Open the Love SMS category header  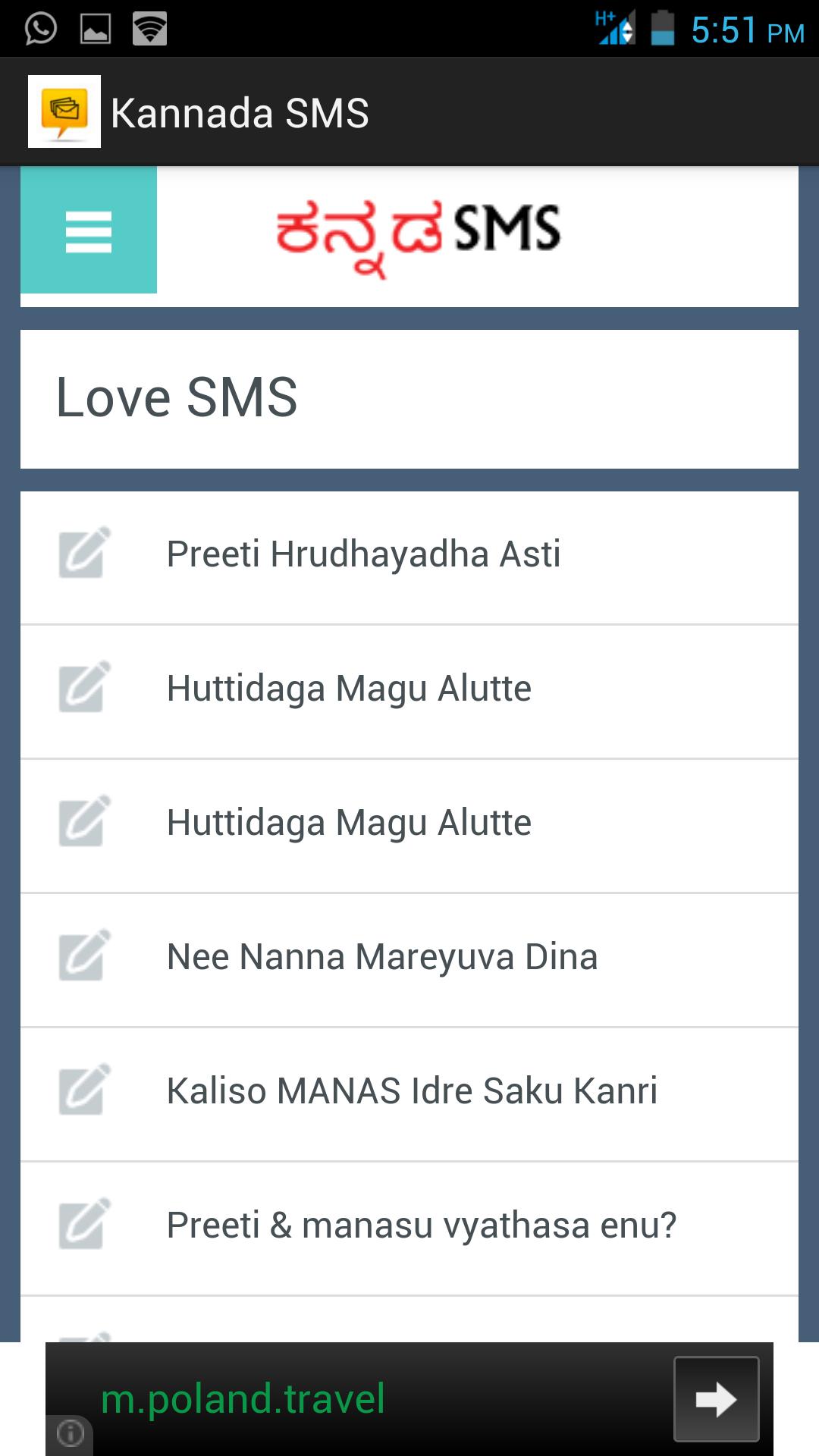coord(178,394)
